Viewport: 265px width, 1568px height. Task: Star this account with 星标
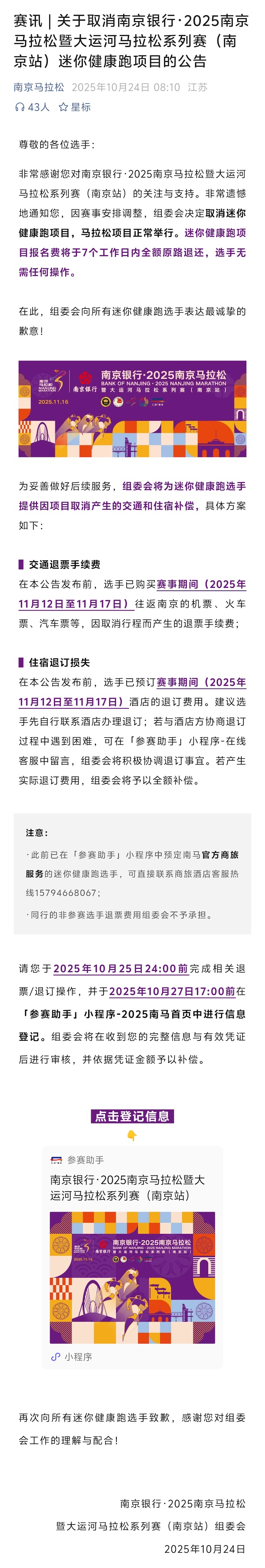tap(74, 107)
